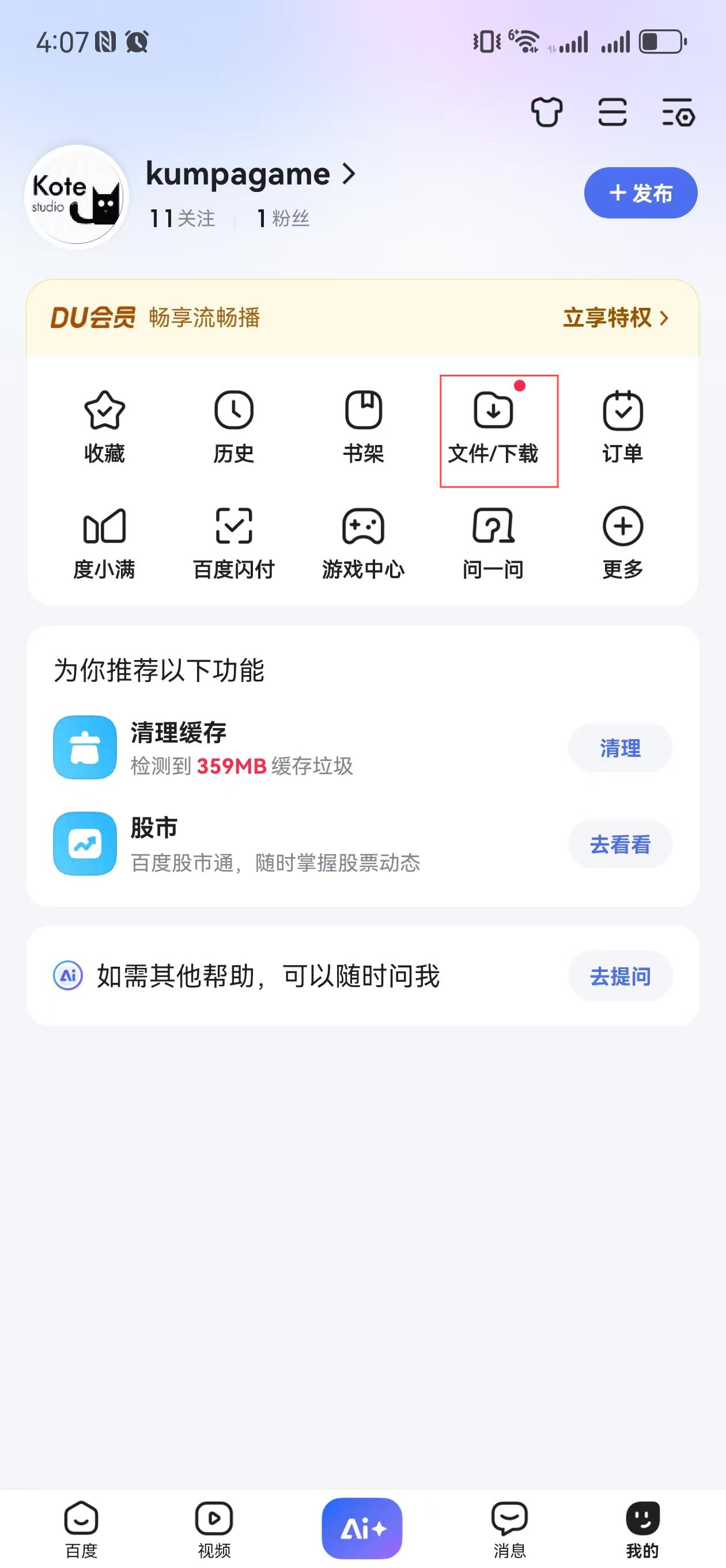Launch 百度闪付 payment

234,543
